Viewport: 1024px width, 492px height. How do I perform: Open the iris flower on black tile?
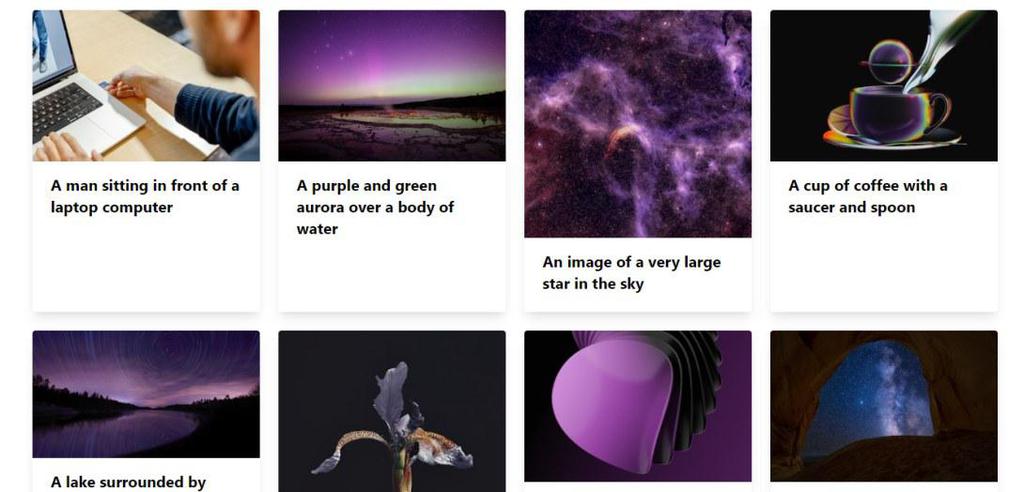[391, 410]
